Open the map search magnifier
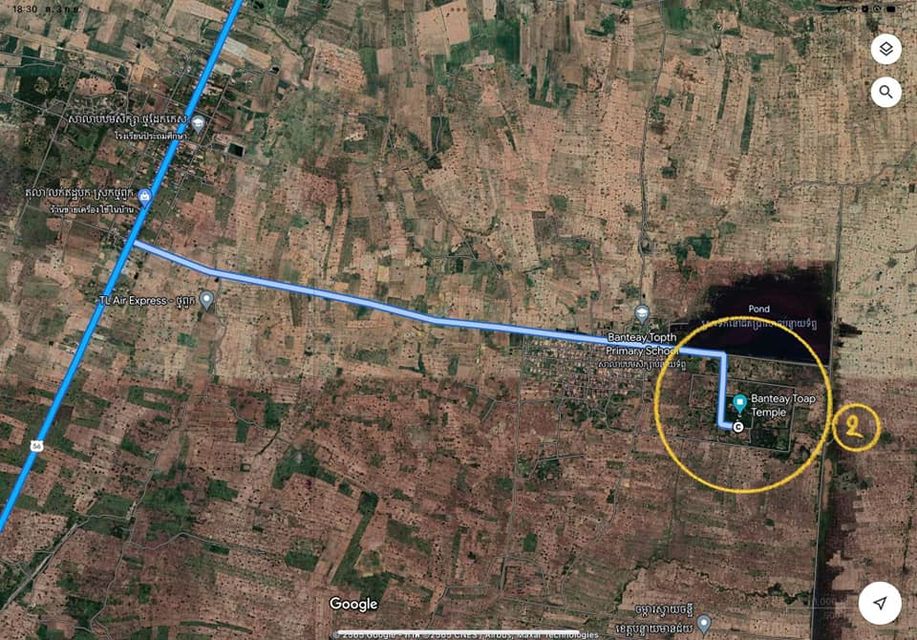Viewport: 917px width, 640px height. [885, 92]
